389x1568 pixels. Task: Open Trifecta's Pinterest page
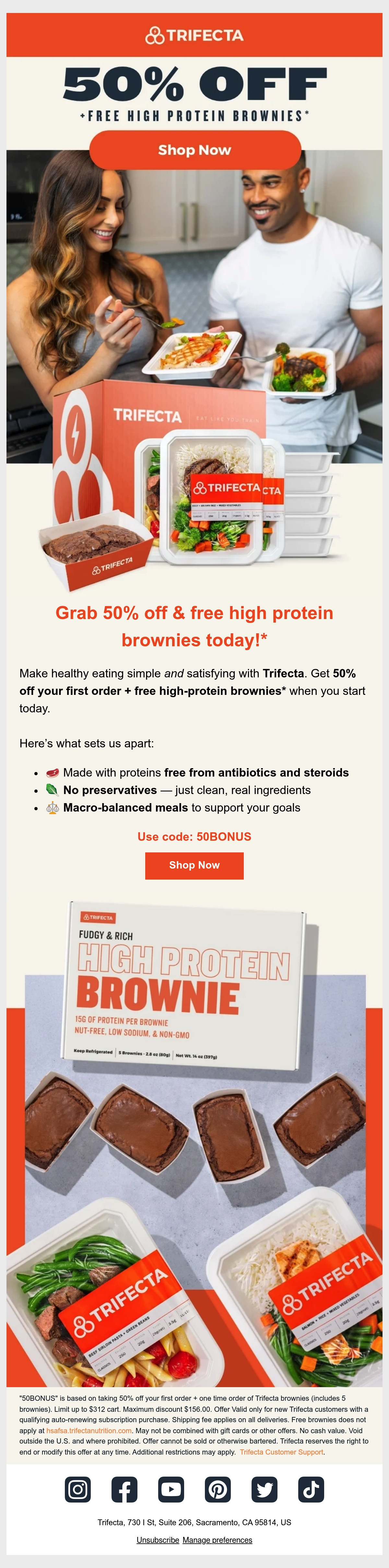[218, 1490]
